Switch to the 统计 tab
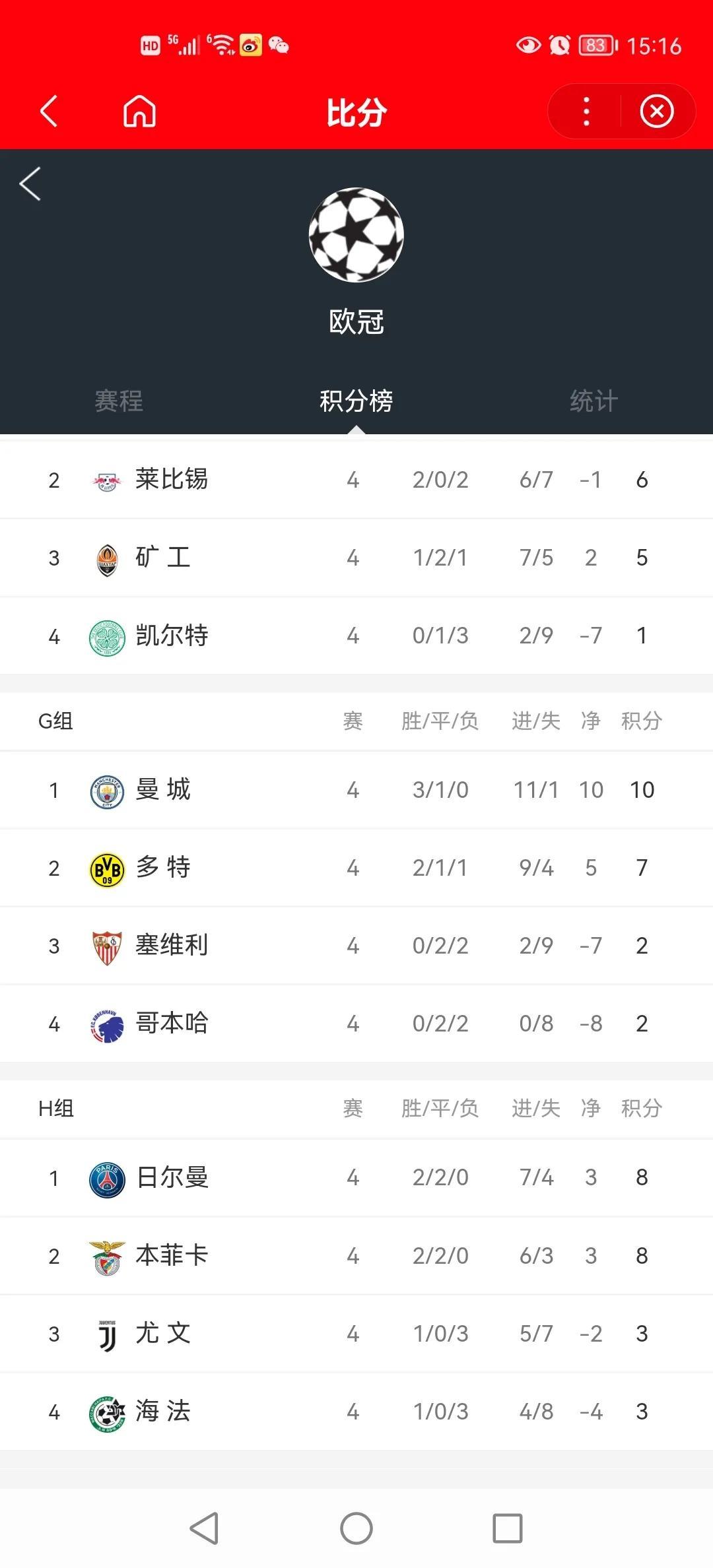This screenshot has height=1568, width=713. [x=594, y=401]
